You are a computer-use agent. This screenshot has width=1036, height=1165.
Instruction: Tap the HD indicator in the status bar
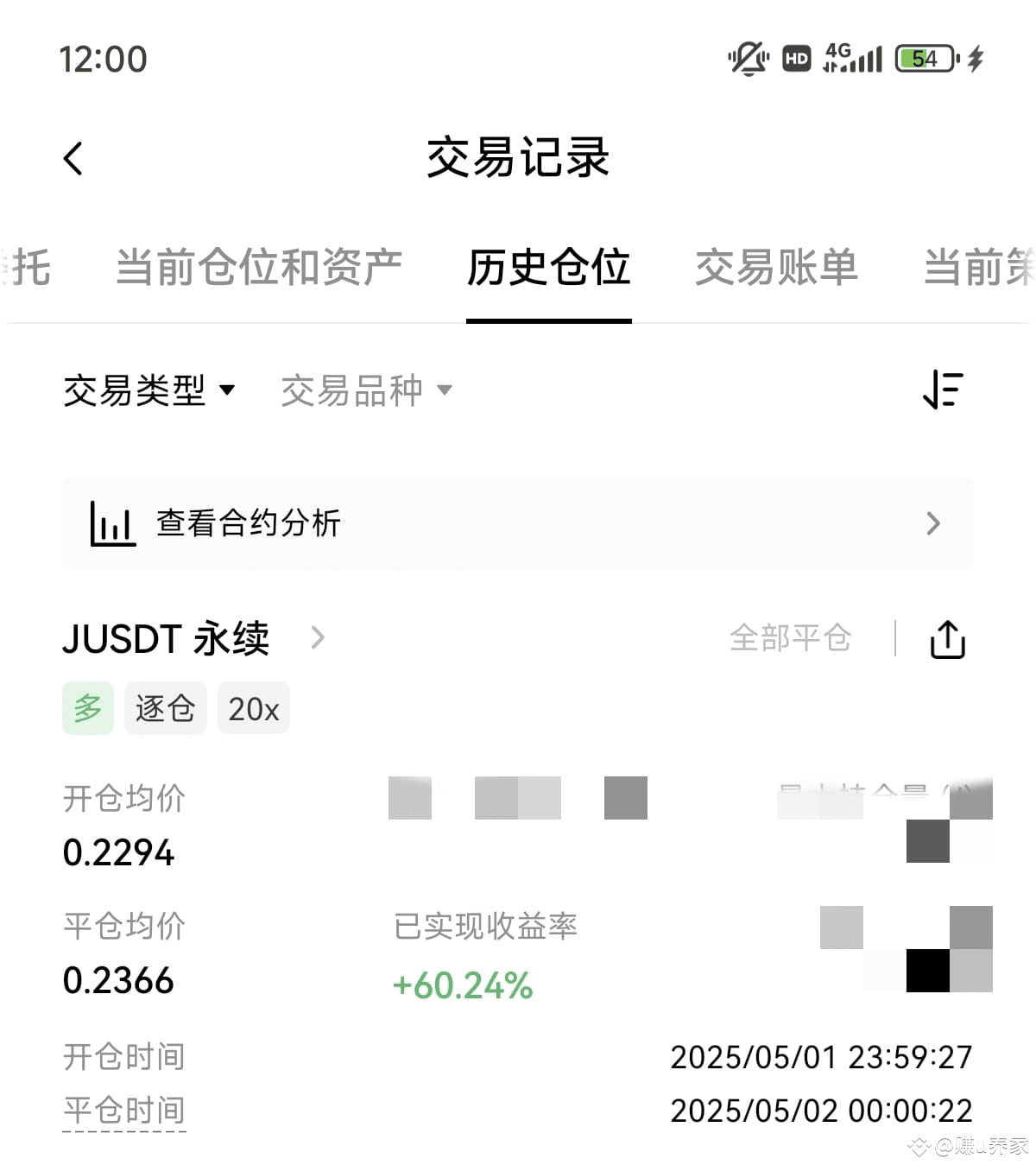point(795,58)
